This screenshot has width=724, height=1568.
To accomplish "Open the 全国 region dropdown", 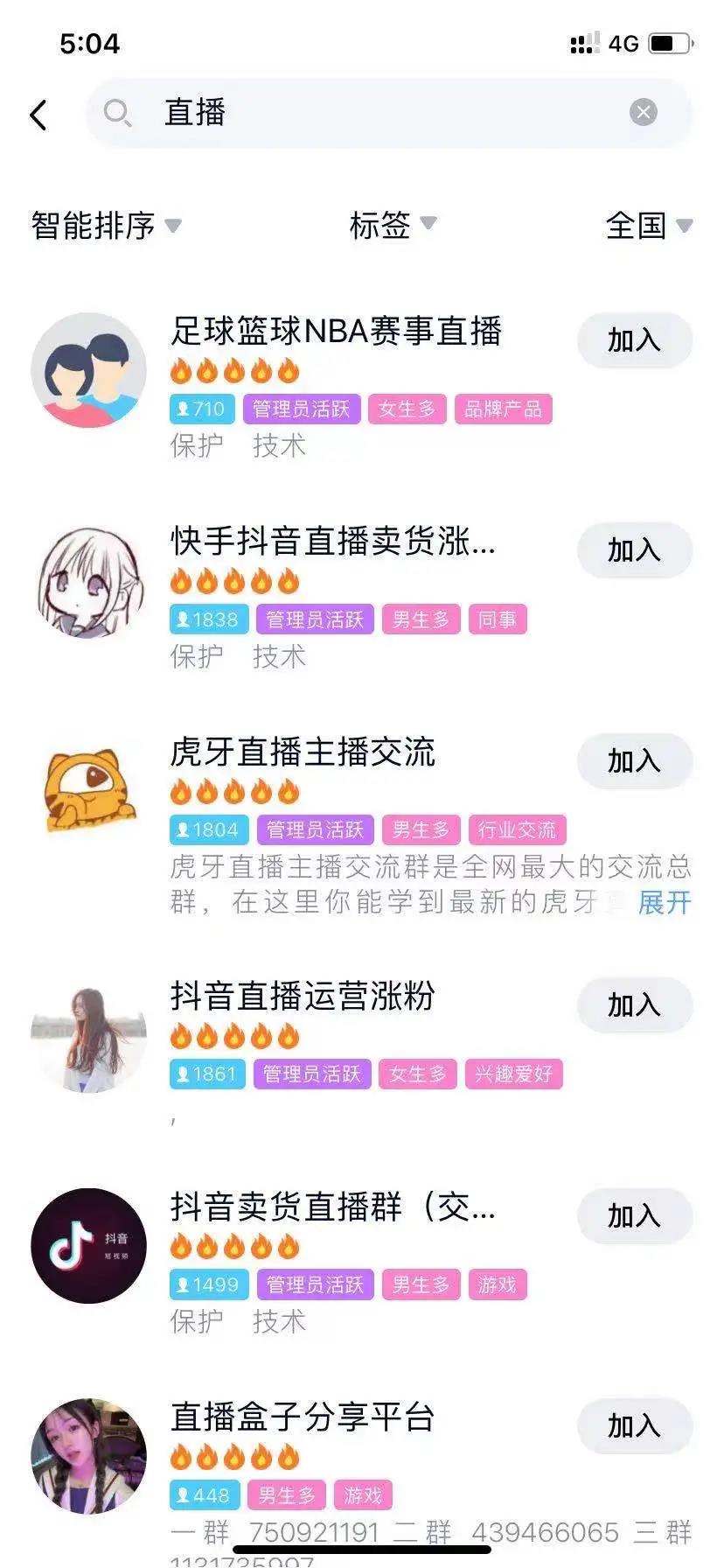I will tap(648, 226).
